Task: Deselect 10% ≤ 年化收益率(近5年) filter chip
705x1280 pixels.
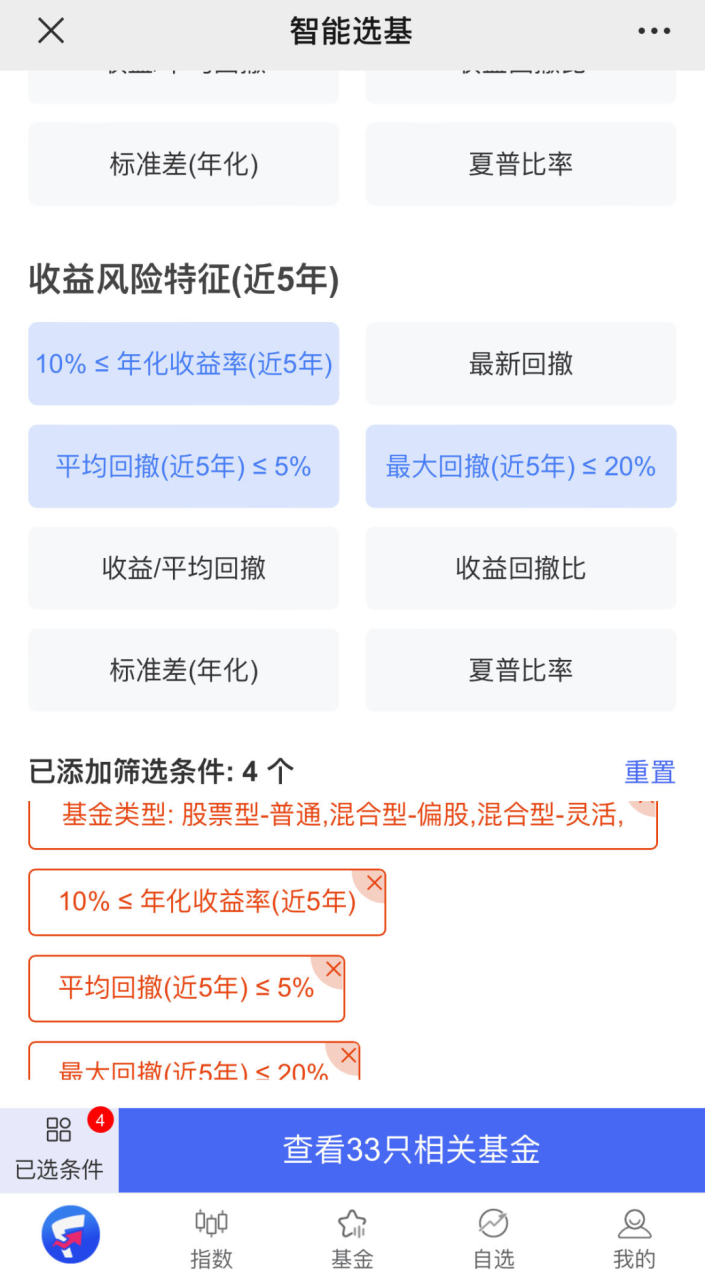Action: point(184,364)
